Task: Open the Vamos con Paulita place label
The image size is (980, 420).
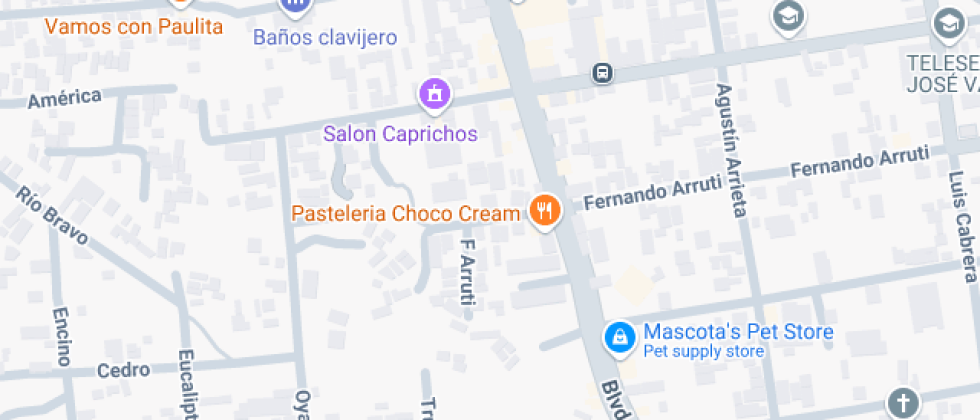Action: (x=134, y=27)
